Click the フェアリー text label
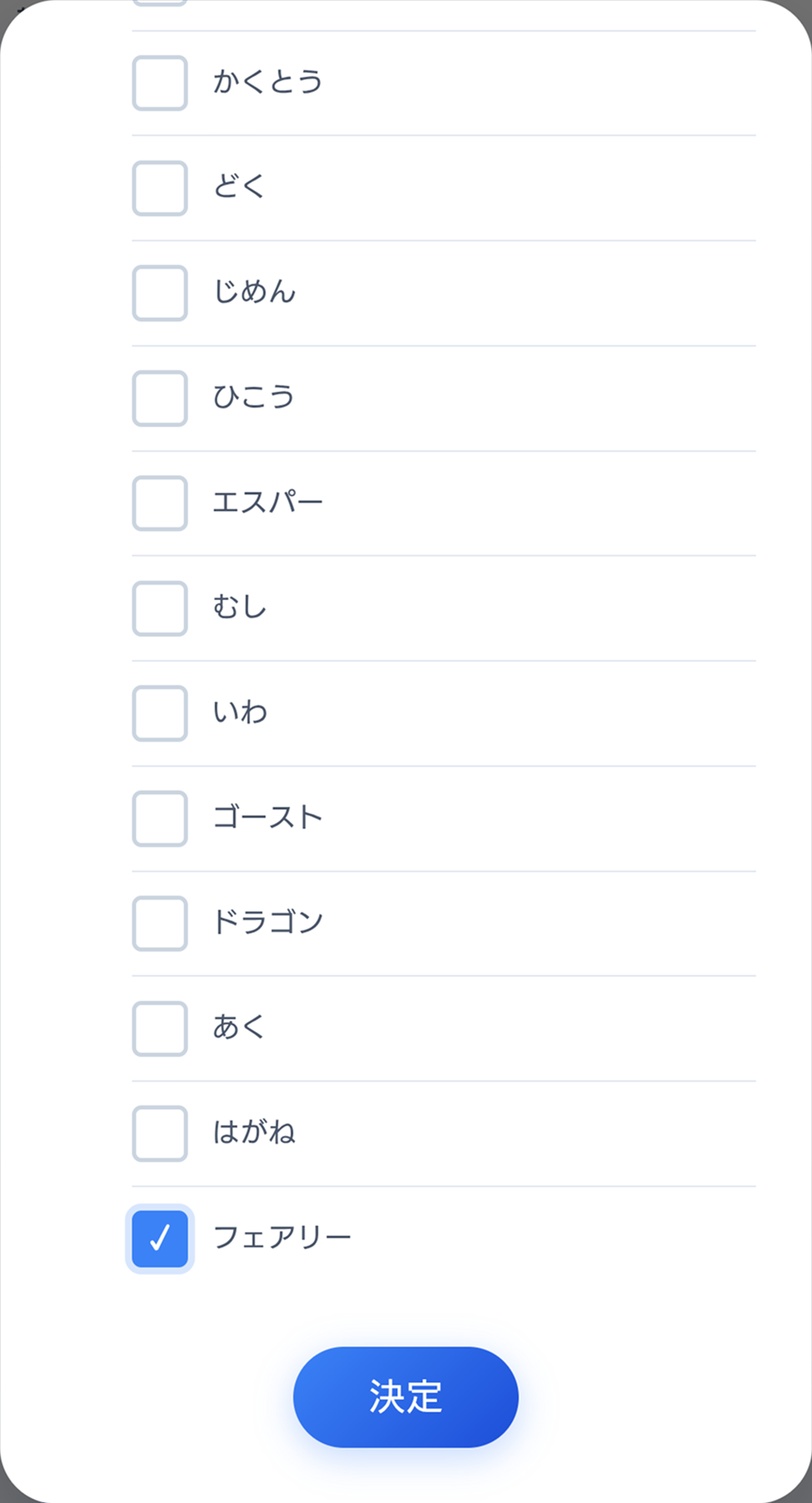This screenshot has height=1503, width=812. click(x=282, y=1238)
